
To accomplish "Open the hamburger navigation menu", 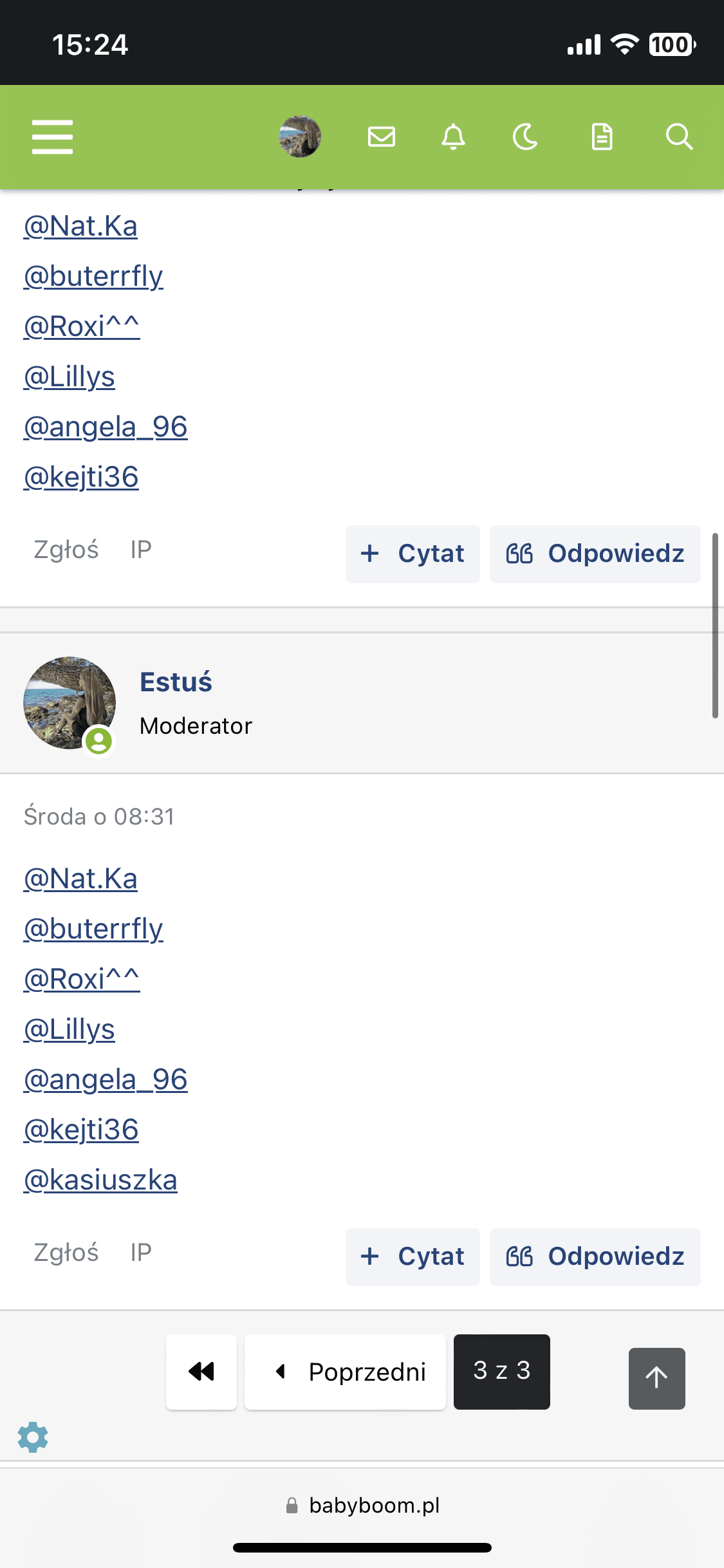I will click(52, 136).
